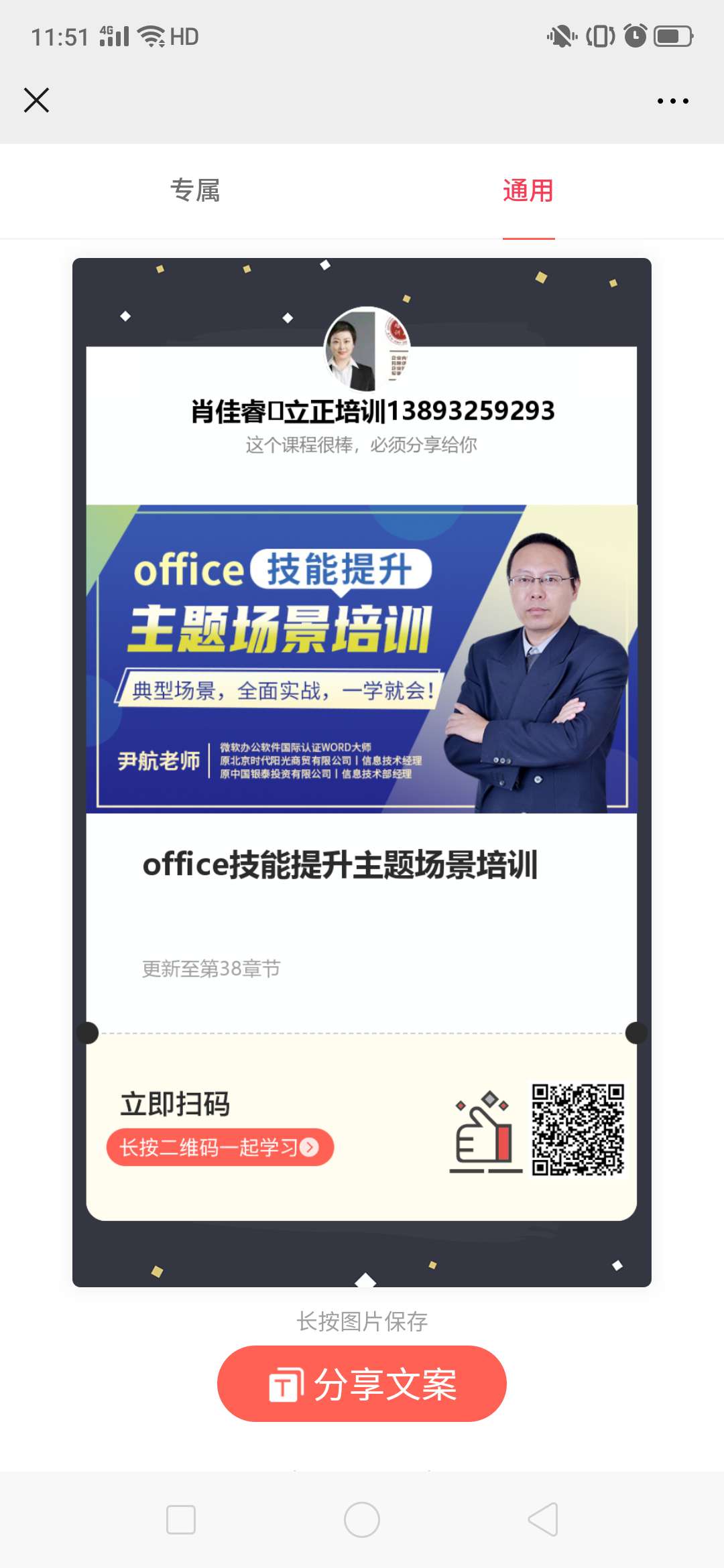
Task: Select the 通用 tab
Action: pyautogui.click(x=528, y=191)
